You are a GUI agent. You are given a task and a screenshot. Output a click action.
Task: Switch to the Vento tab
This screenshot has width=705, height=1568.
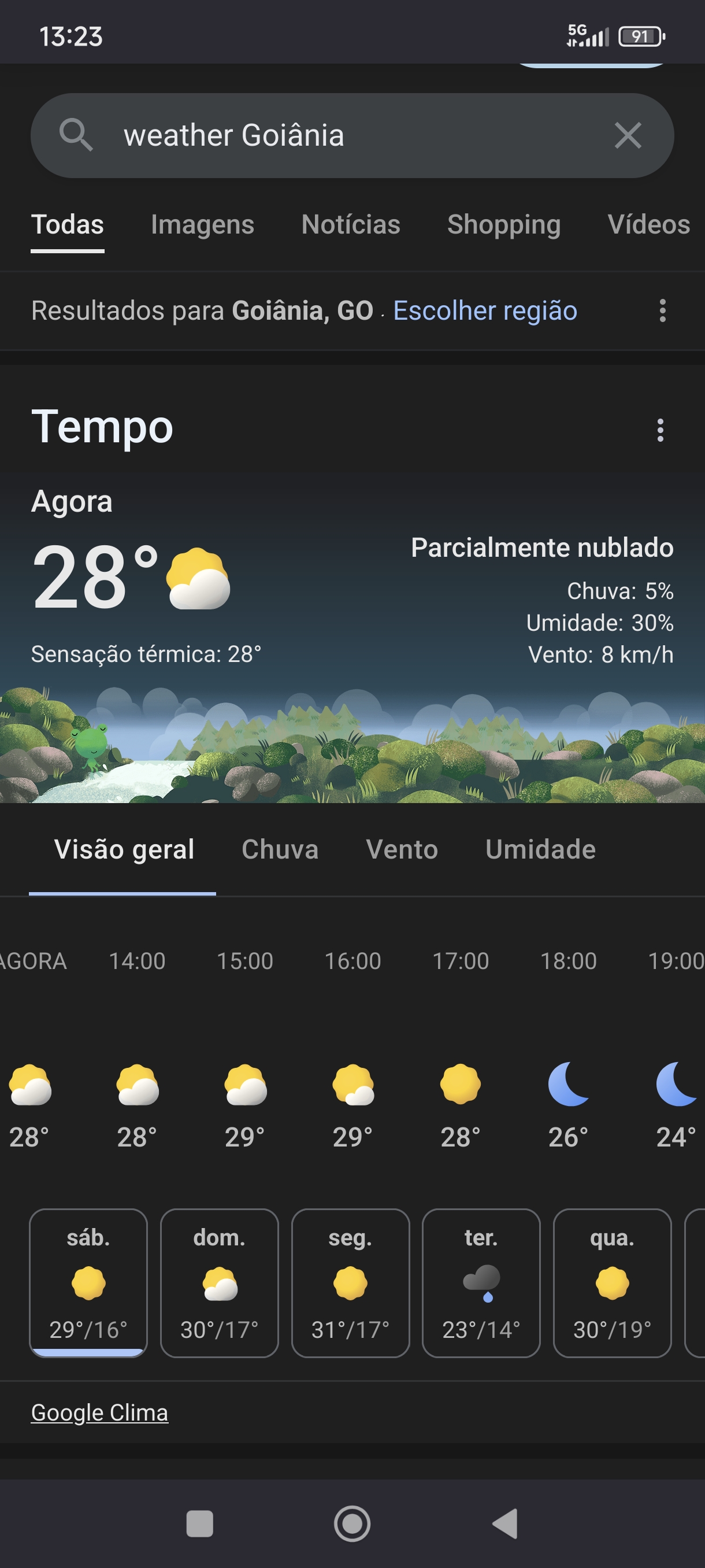point(402,849)
